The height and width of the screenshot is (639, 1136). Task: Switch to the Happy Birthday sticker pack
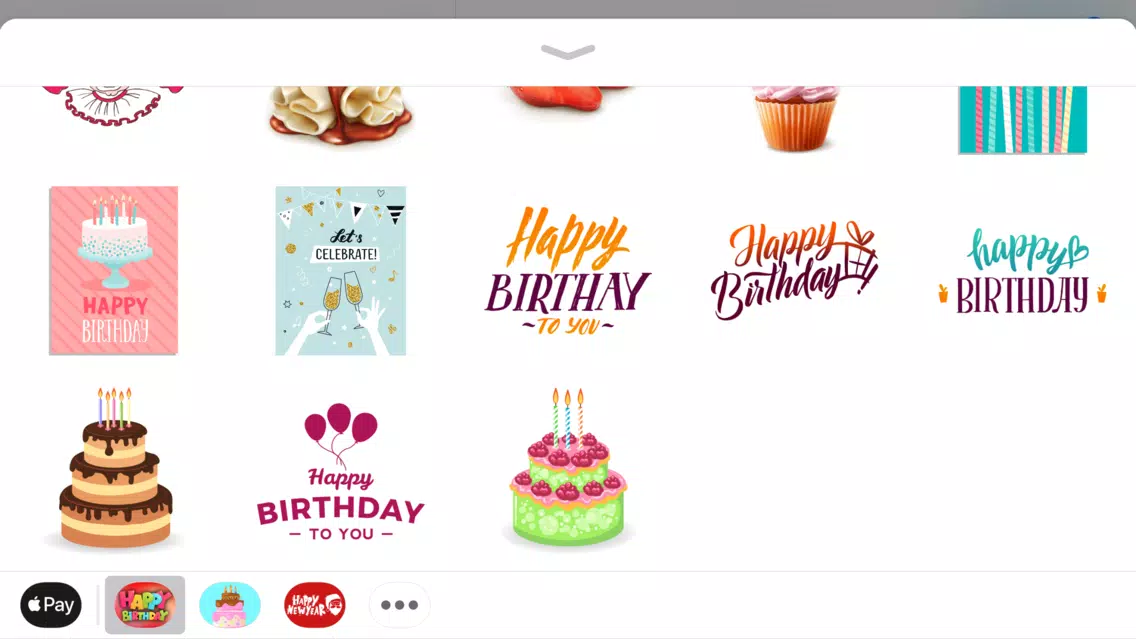[x=145, y=605]
